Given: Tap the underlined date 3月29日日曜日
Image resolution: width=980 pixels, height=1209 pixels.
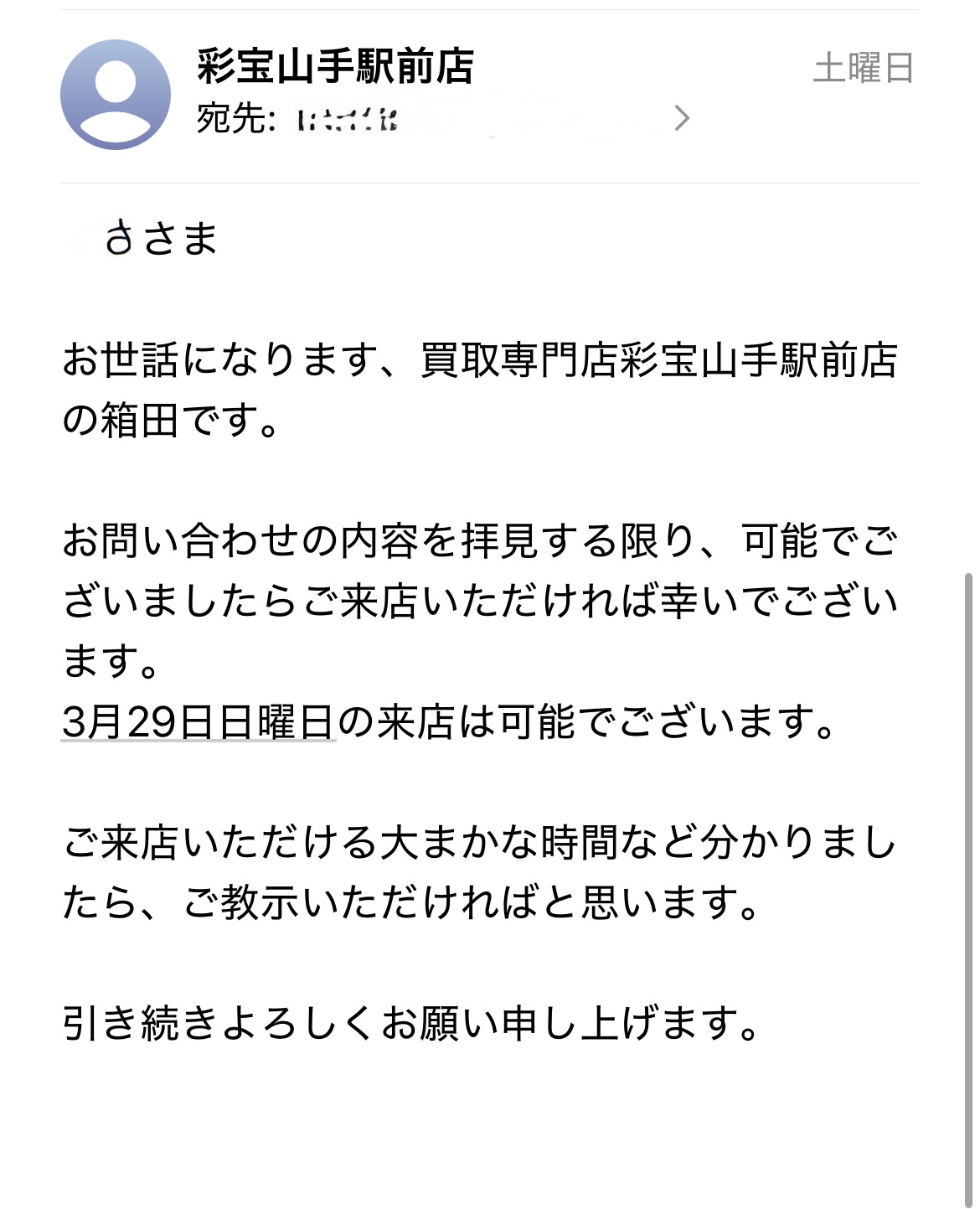Looking at the screenshot, I should point(199,722).
